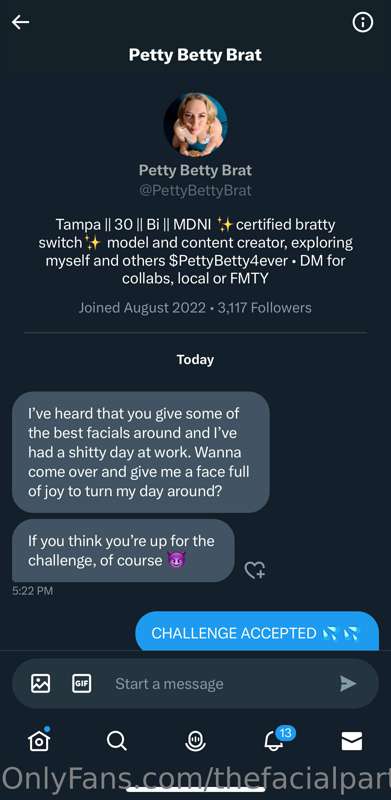391x800 pixels.
Task: Switch to the Search tab
Action: tap(117, 740)
